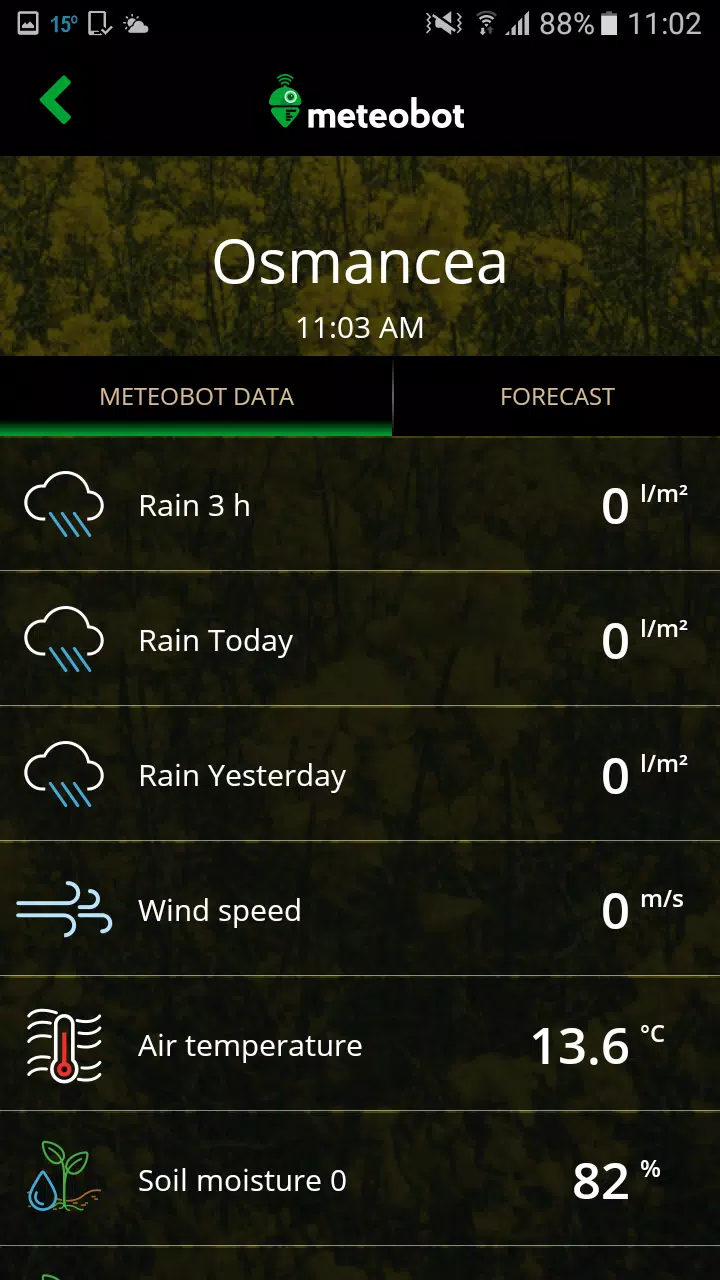Open the Soil moisture 0 row

(x=360, y=1180)
